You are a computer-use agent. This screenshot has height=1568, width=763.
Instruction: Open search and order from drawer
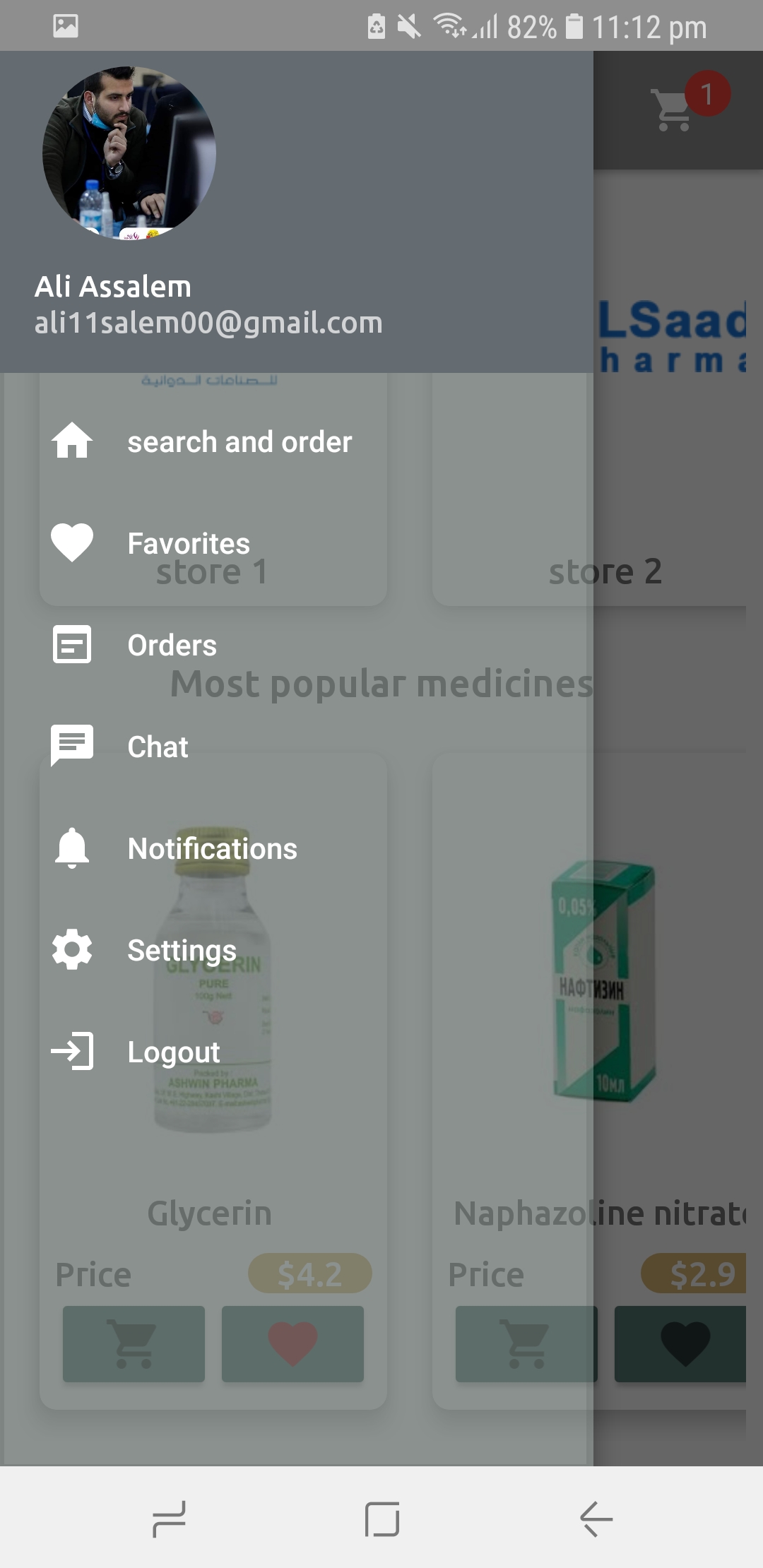point(239,442)
